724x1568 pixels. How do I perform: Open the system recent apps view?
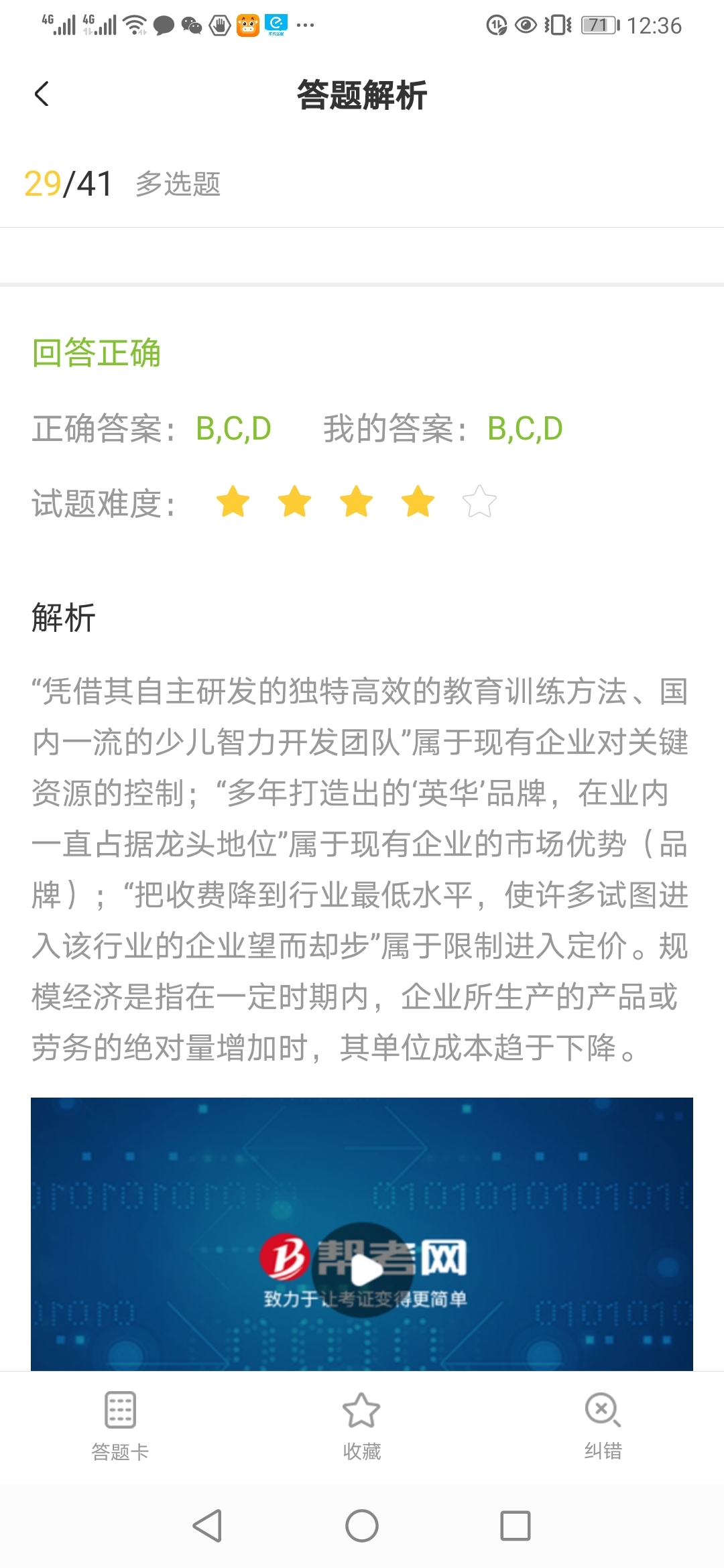515,1526
